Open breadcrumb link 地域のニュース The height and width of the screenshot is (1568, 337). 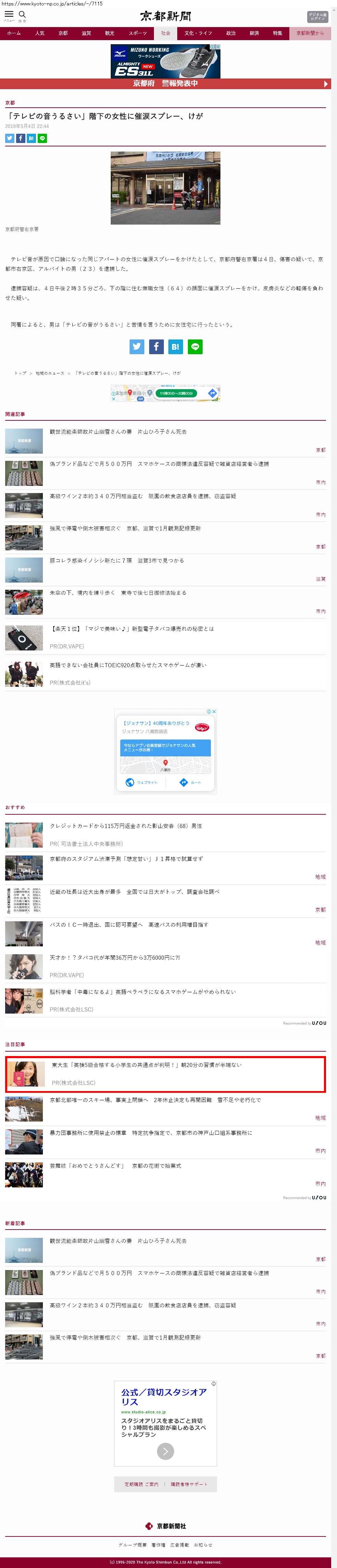coord(49,373)
